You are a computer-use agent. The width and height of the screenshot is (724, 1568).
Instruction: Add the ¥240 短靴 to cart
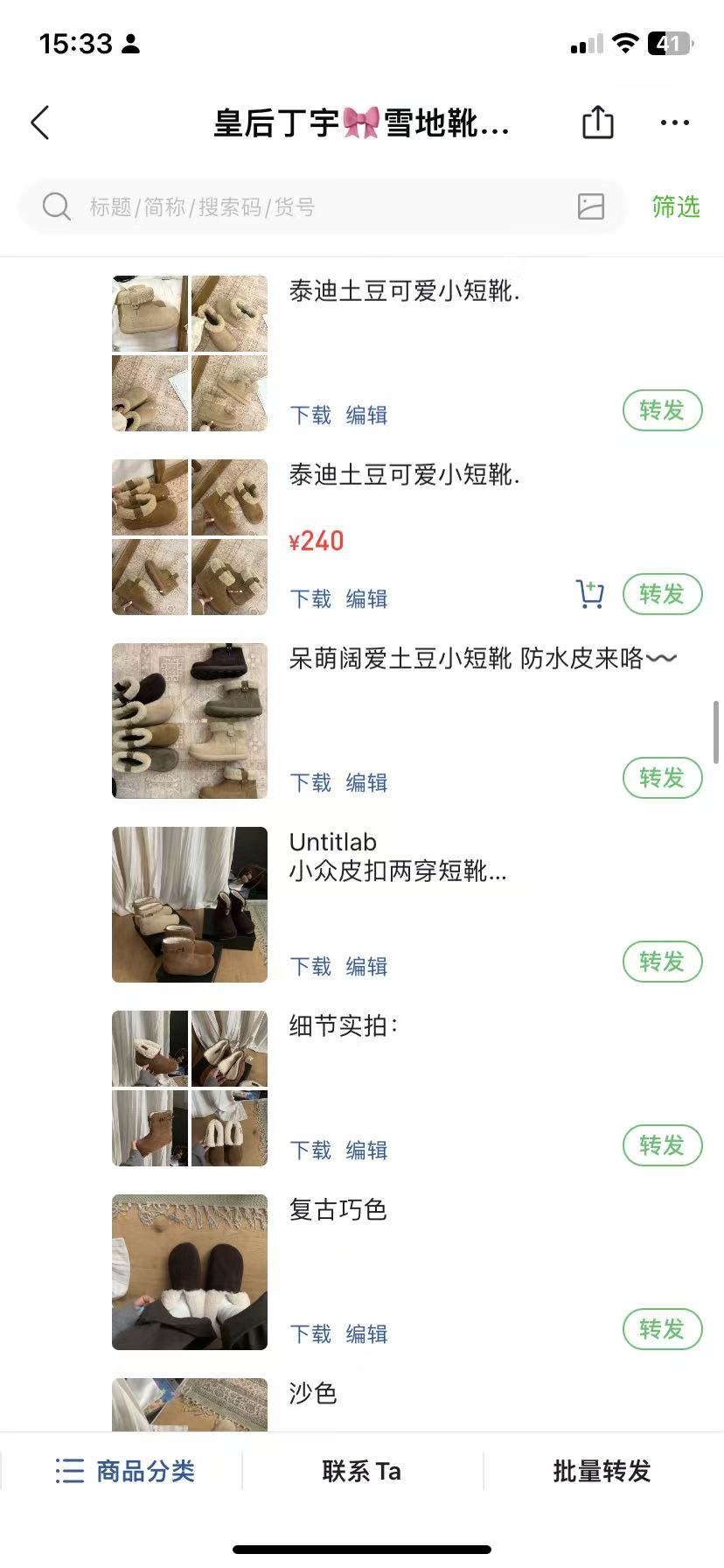[590, 594]
